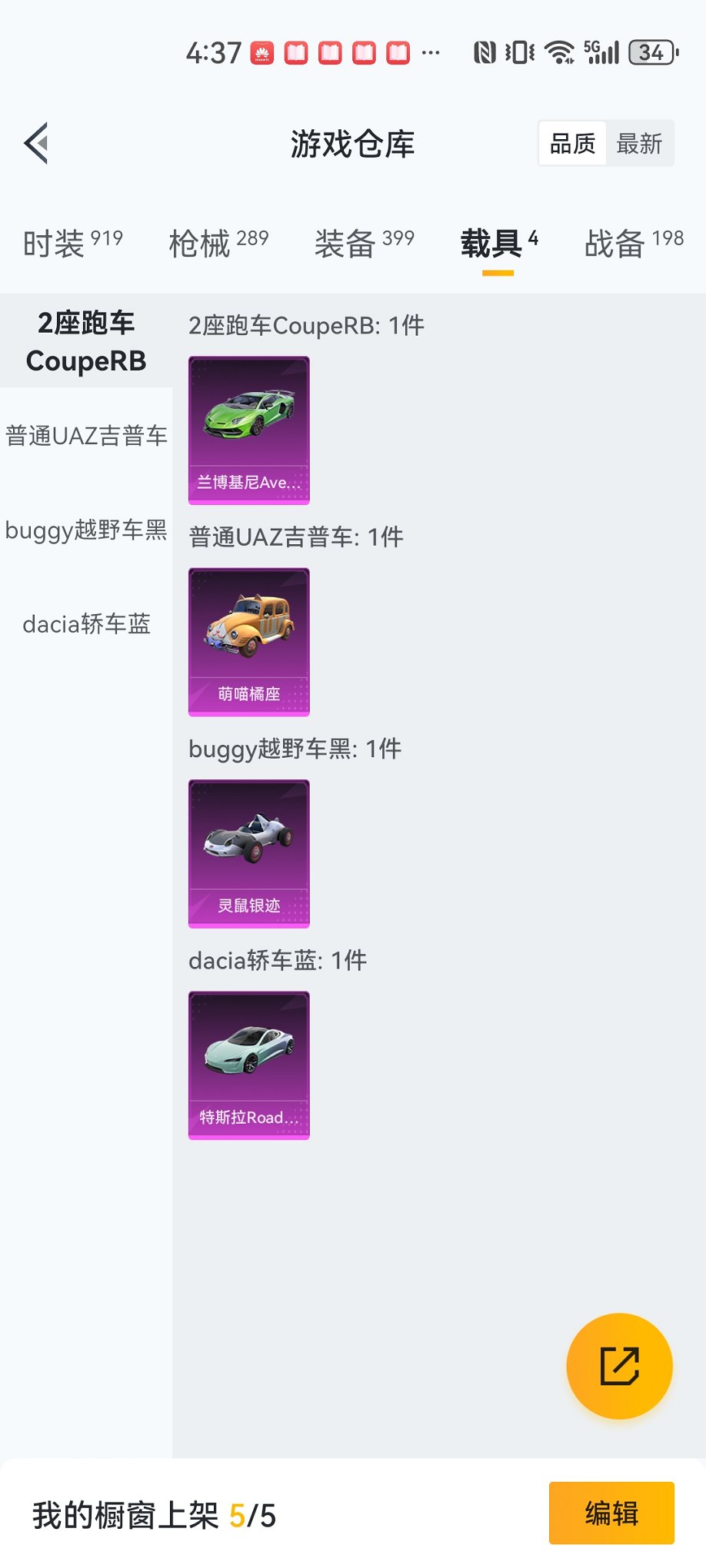Switch to the 战备 tab
Viewport: 706px width, 1568px height.
[x=634, y=244]
